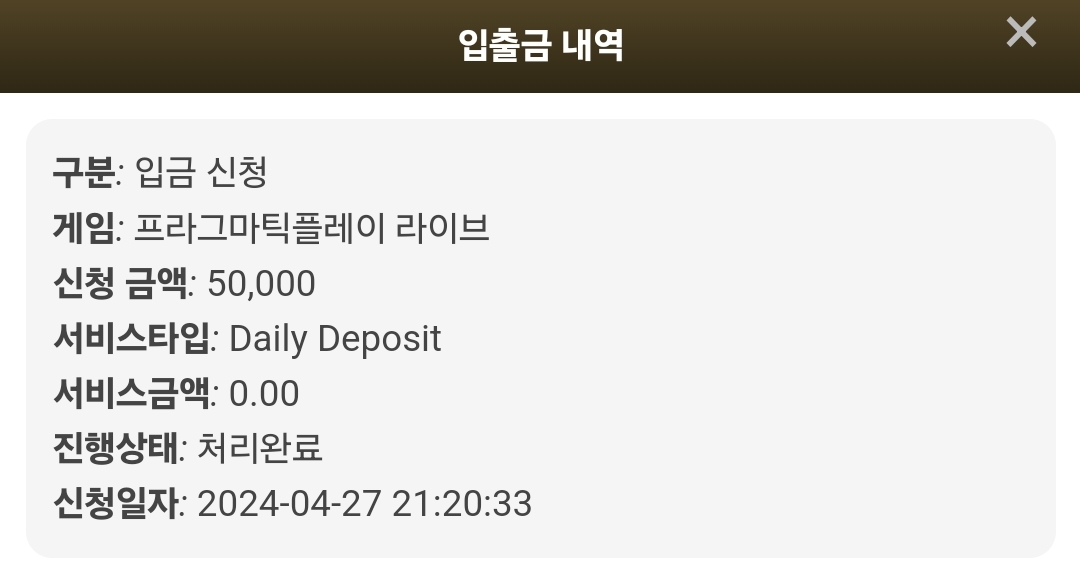Close the 입출금 내역 dialog
Image resolution: width=1080 pixels, height=569 pixels.
[1021, 32]
